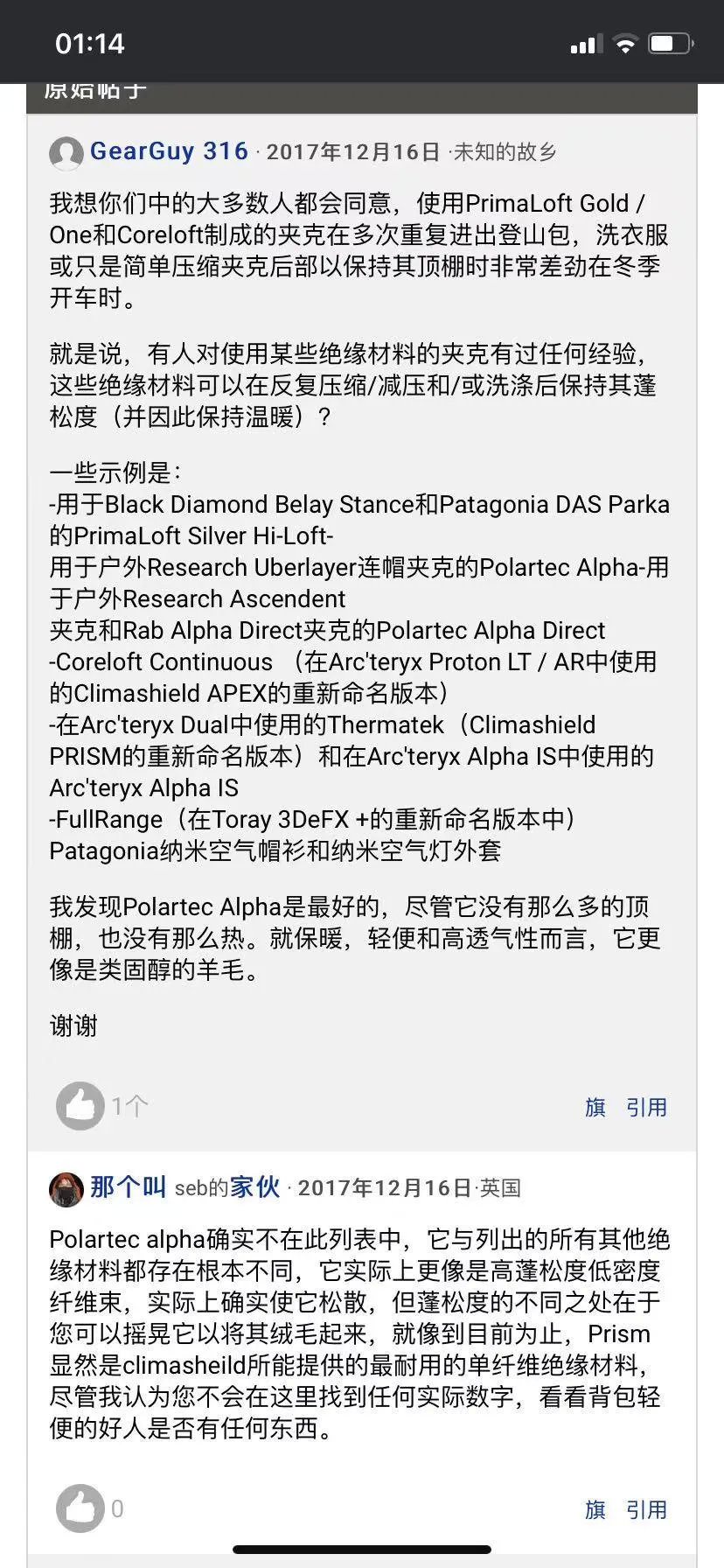Tap the 旗 flag link under the first post
The height and width of the screenshot is (1568, 724).
[595, 1107]
